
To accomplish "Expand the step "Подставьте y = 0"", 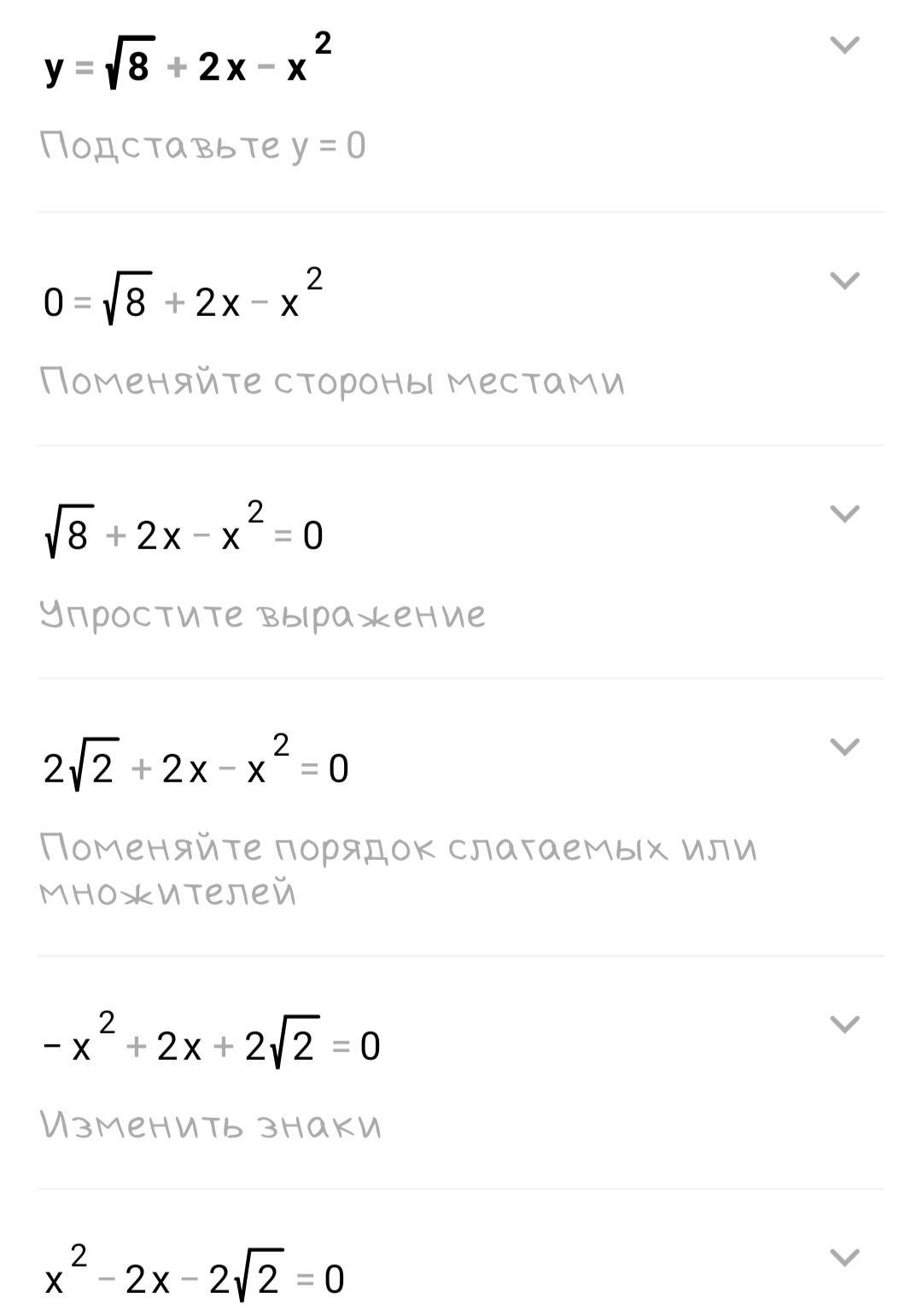I will (844, 44).
